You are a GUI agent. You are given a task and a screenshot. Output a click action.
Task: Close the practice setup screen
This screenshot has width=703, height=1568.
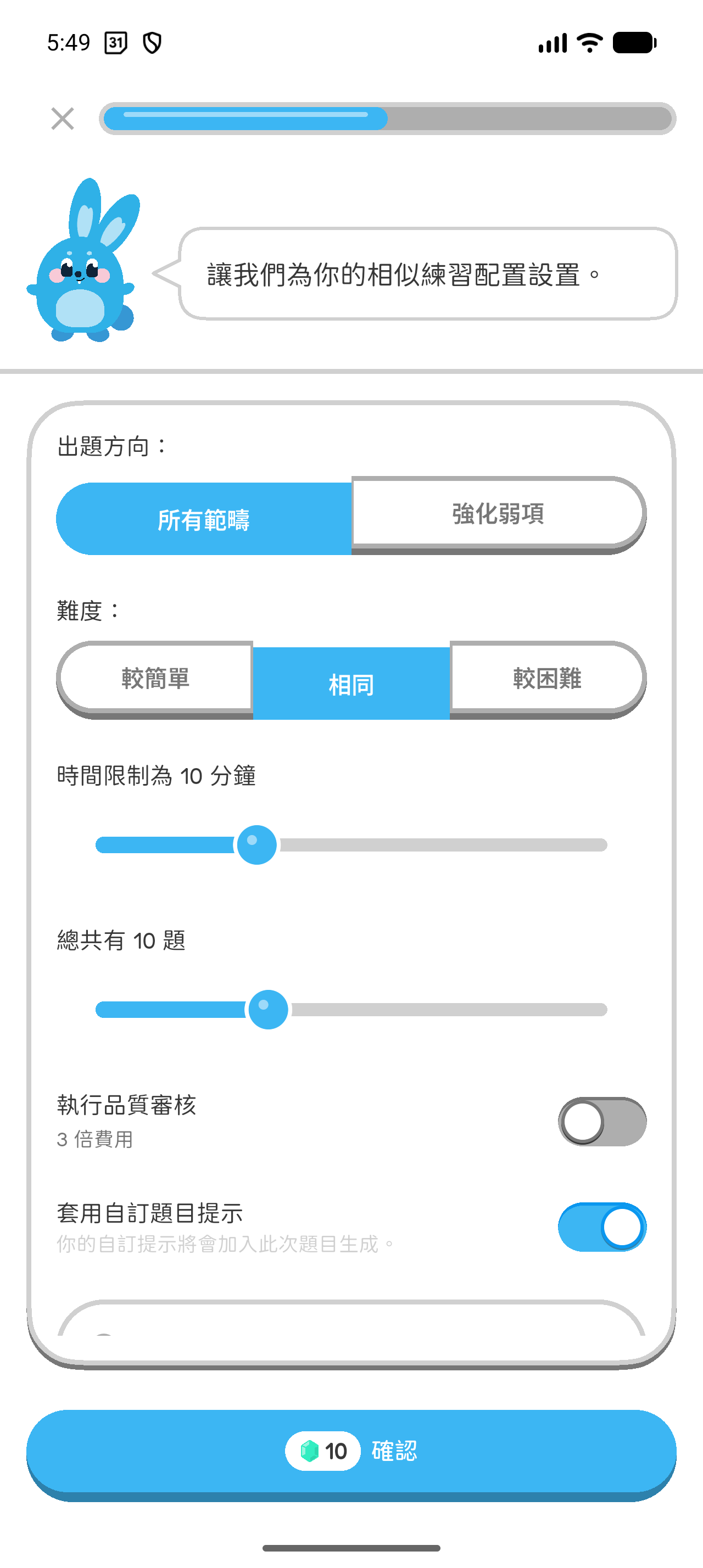tap(63, 119)
